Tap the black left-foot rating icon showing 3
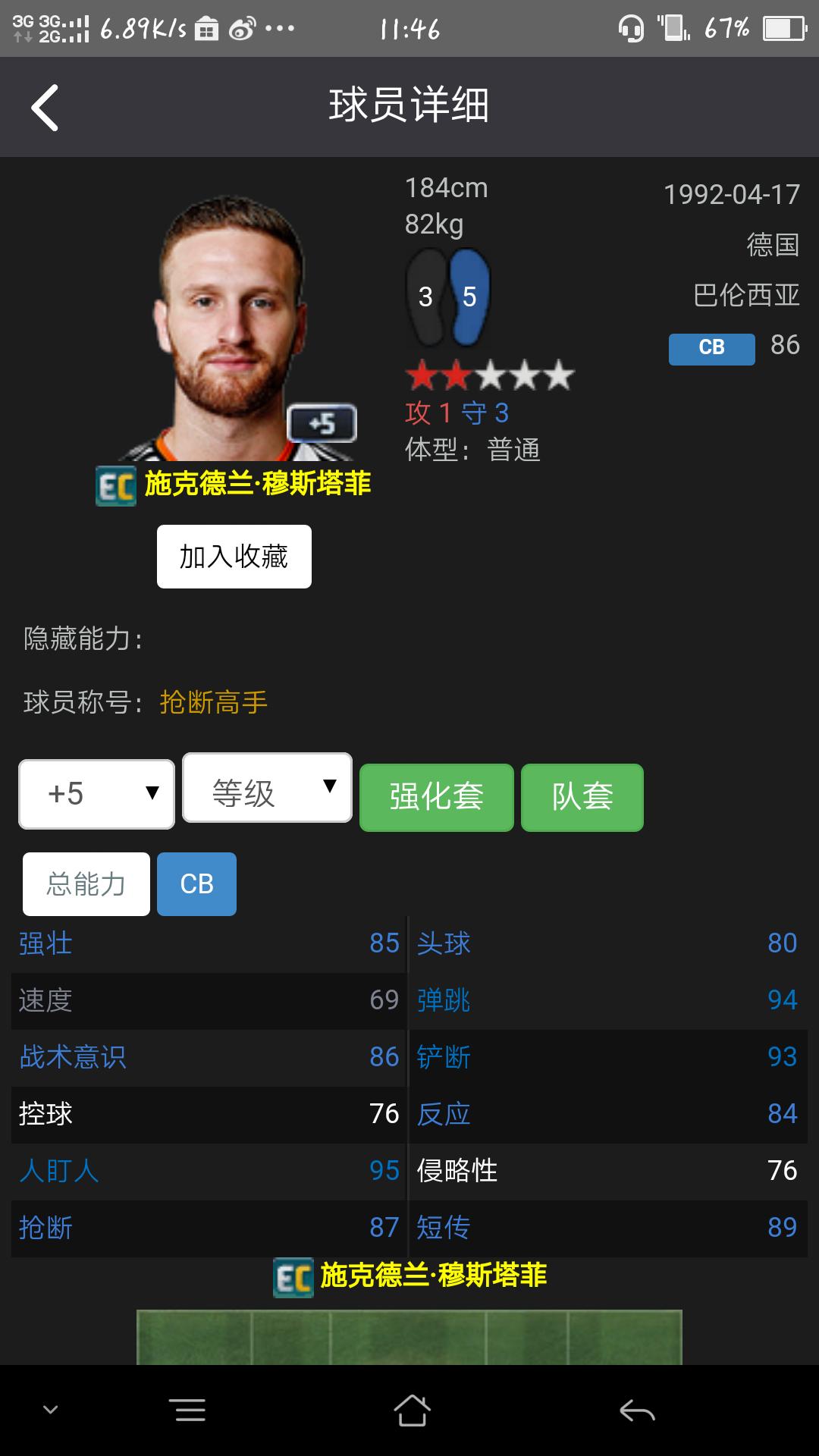The image size is (819, 1456). [425, 296]
